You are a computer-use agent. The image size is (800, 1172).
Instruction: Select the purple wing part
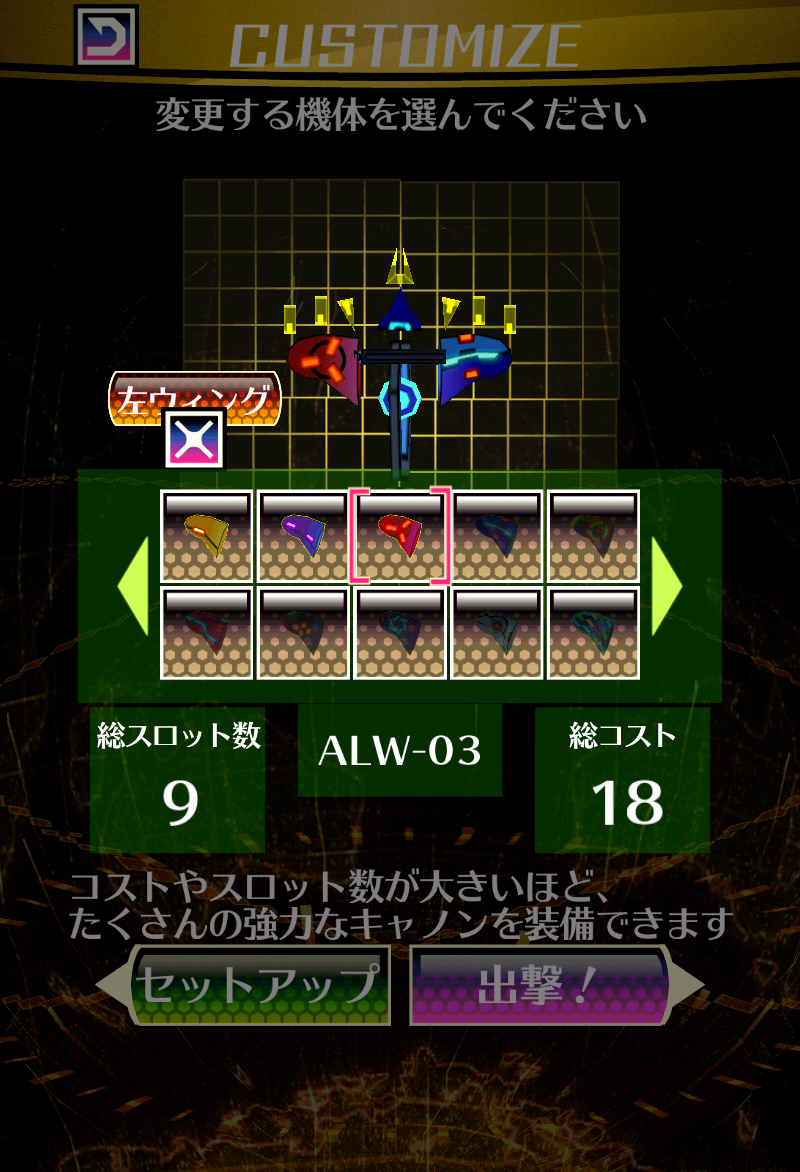[x=303, y=536]
